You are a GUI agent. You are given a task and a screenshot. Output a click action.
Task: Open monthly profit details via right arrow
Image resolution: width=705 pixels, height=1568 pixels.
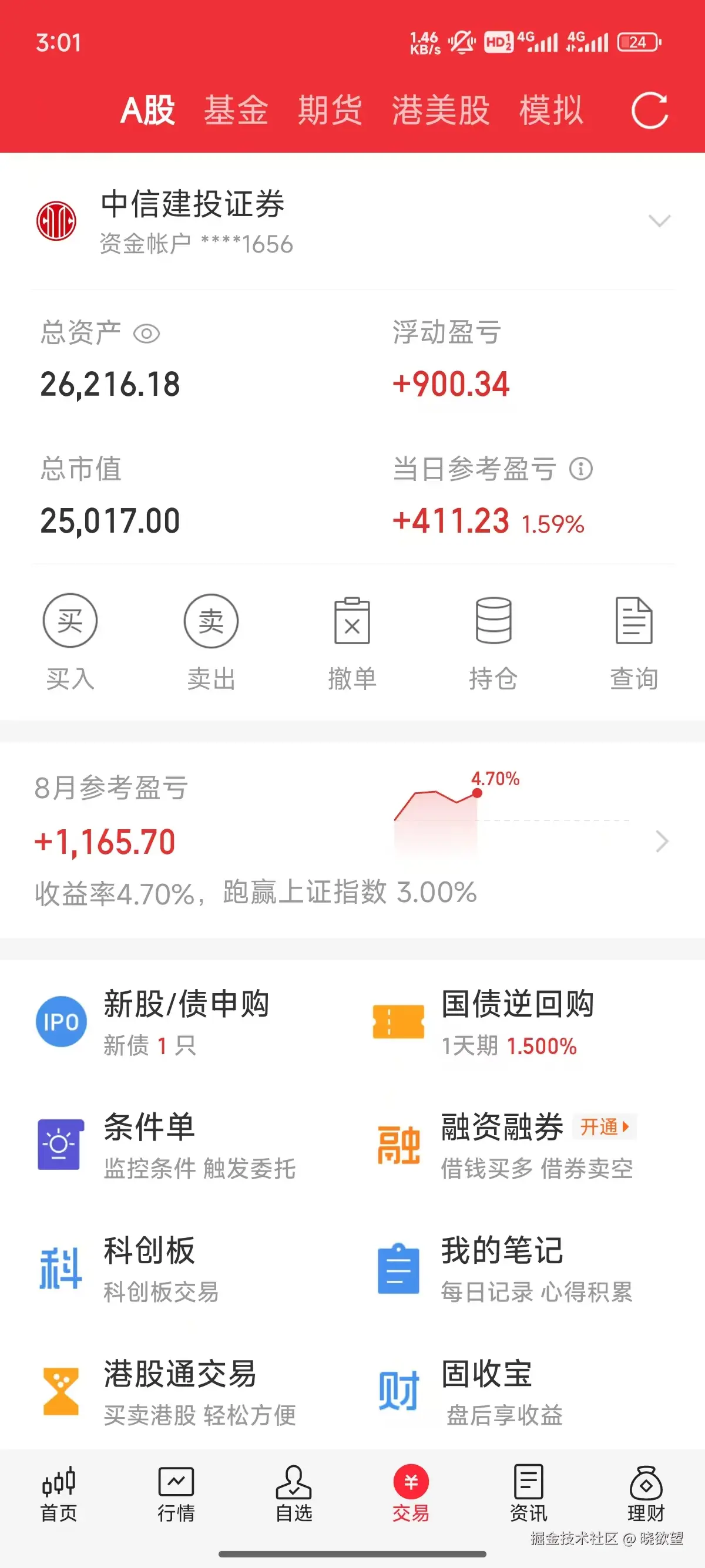662,841
